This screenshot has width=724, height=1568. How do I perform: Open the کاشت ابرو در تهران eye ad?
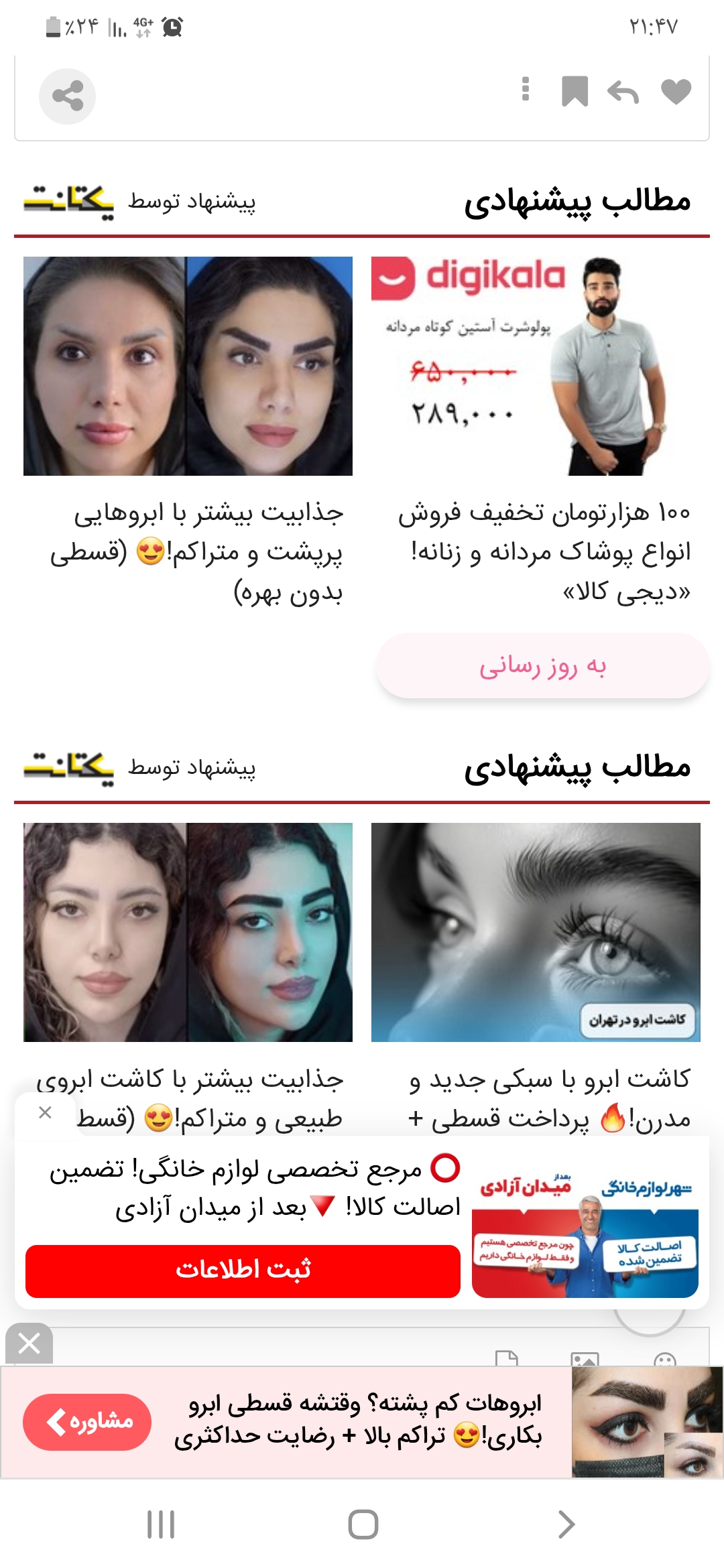[536, 932]
